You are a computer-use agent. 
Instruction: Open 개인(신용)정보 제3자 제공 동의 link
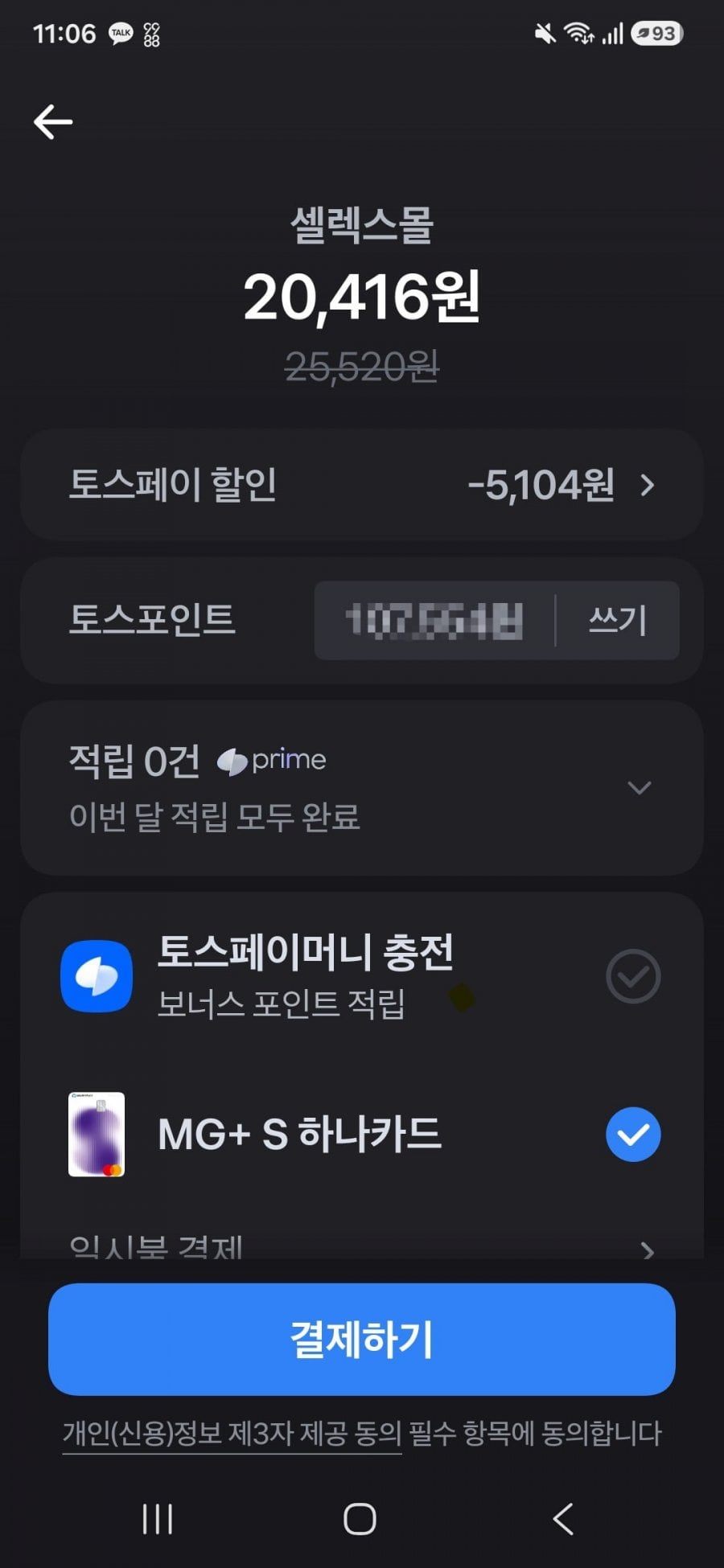[x=232, y=1434]
